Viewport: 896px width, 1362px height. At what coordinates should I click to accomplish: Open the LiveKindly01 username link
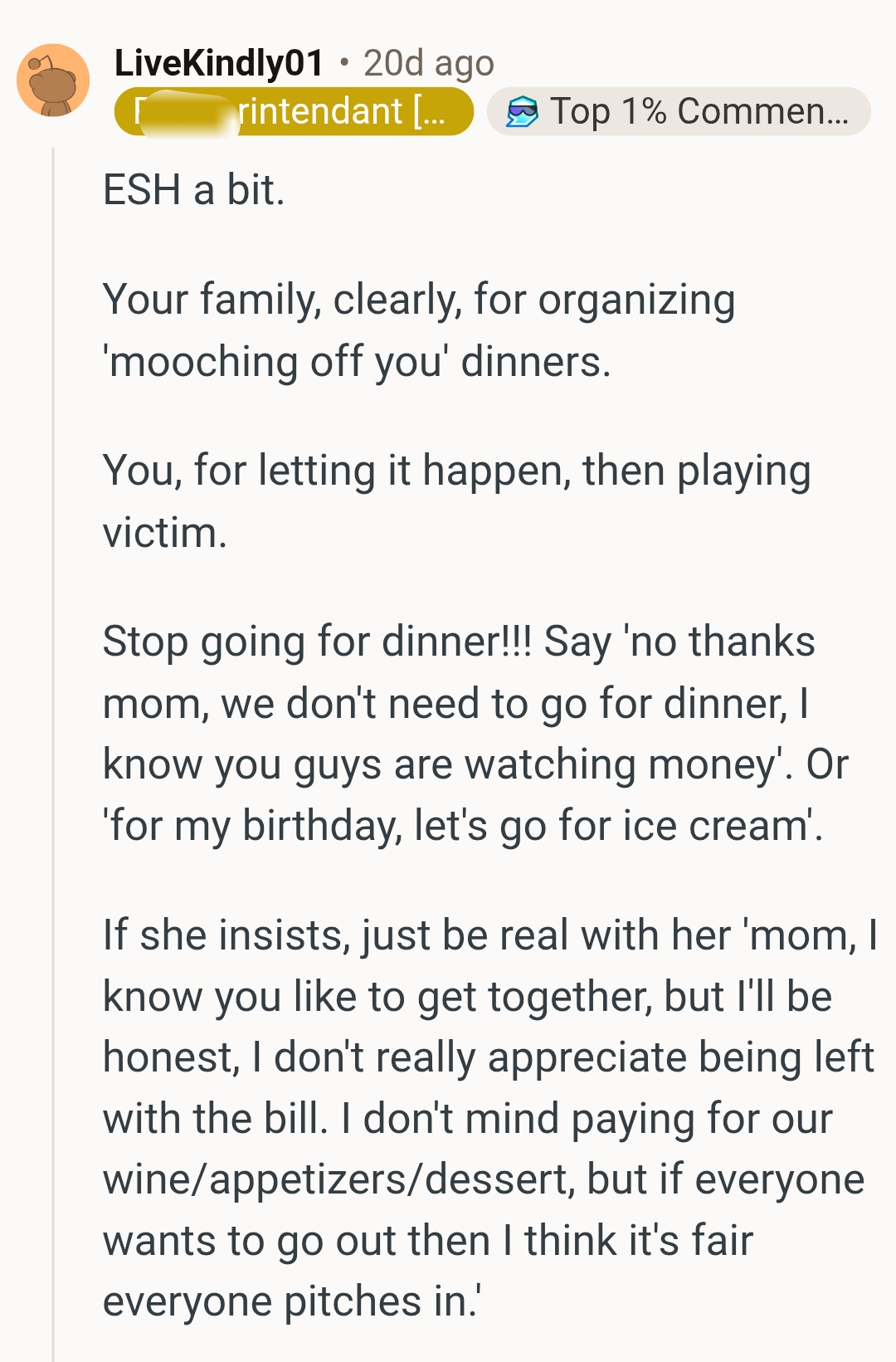pyautogui.click(x=219, y=63)
